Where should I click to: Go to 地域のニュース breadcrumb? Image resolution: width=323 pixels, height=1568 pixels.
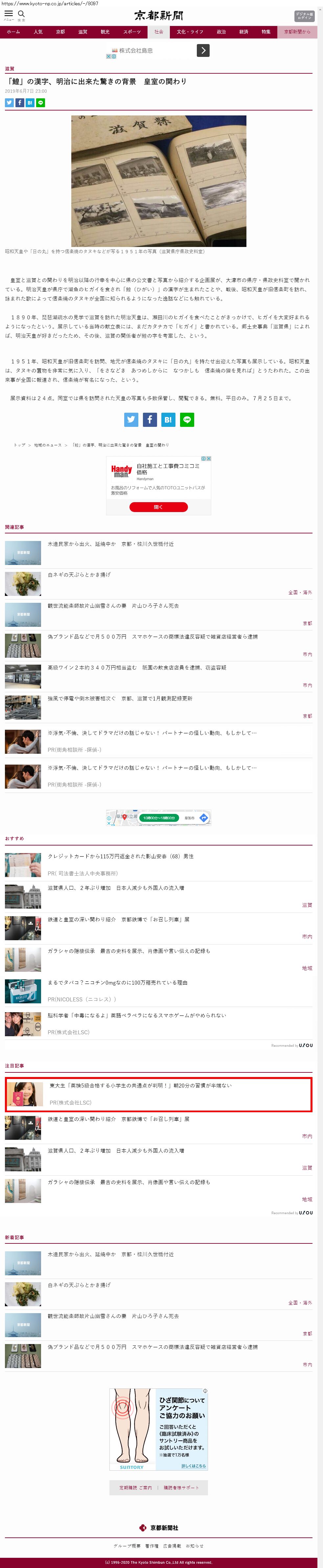click(x=47, y=445)
